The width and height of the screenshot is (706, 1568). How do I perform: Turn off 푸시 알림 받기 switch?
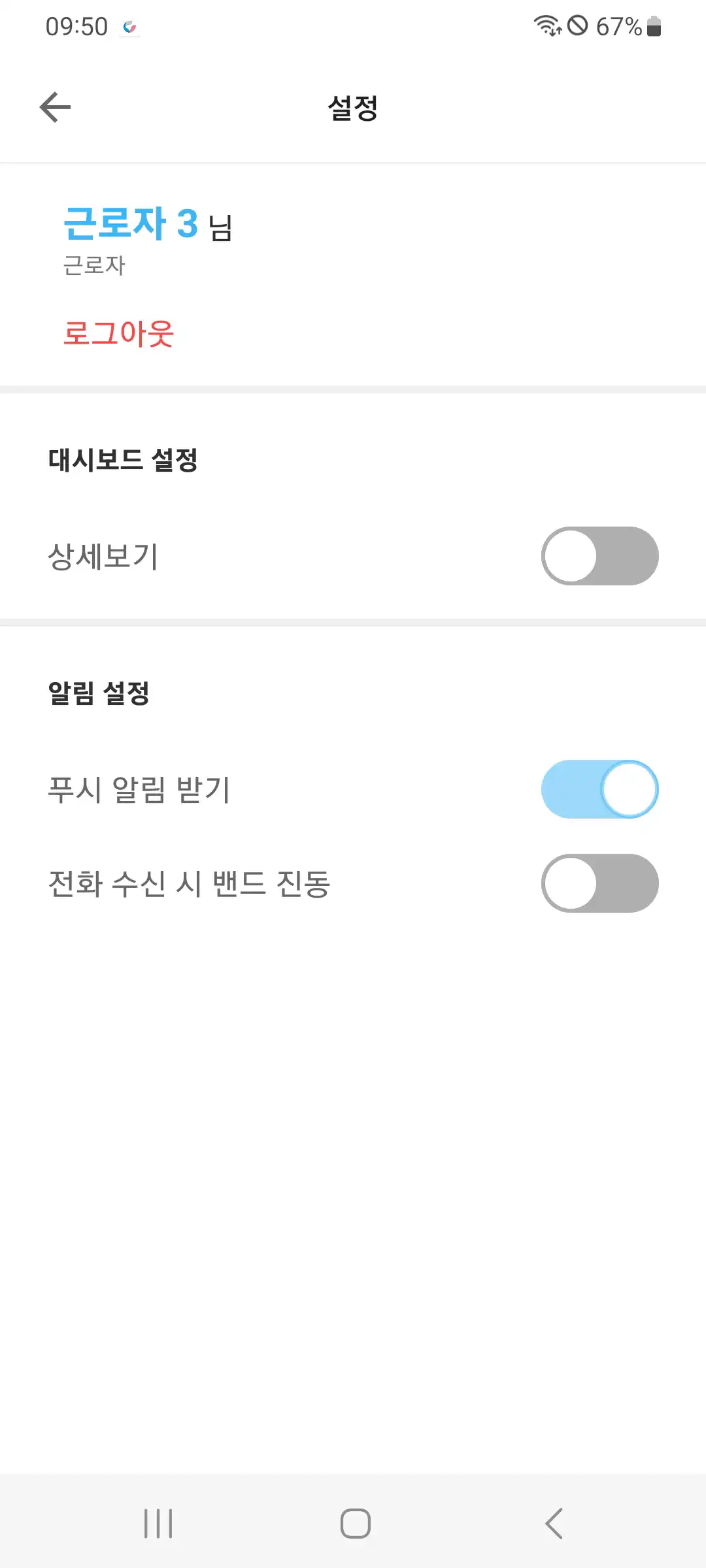[x=599, y=789]
